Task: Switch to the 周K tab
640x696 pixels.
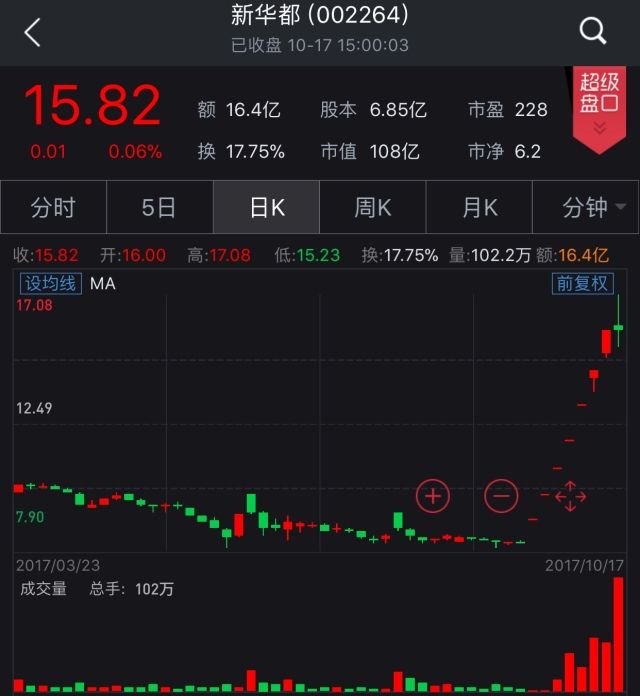Action: click(x=373, y=208)
